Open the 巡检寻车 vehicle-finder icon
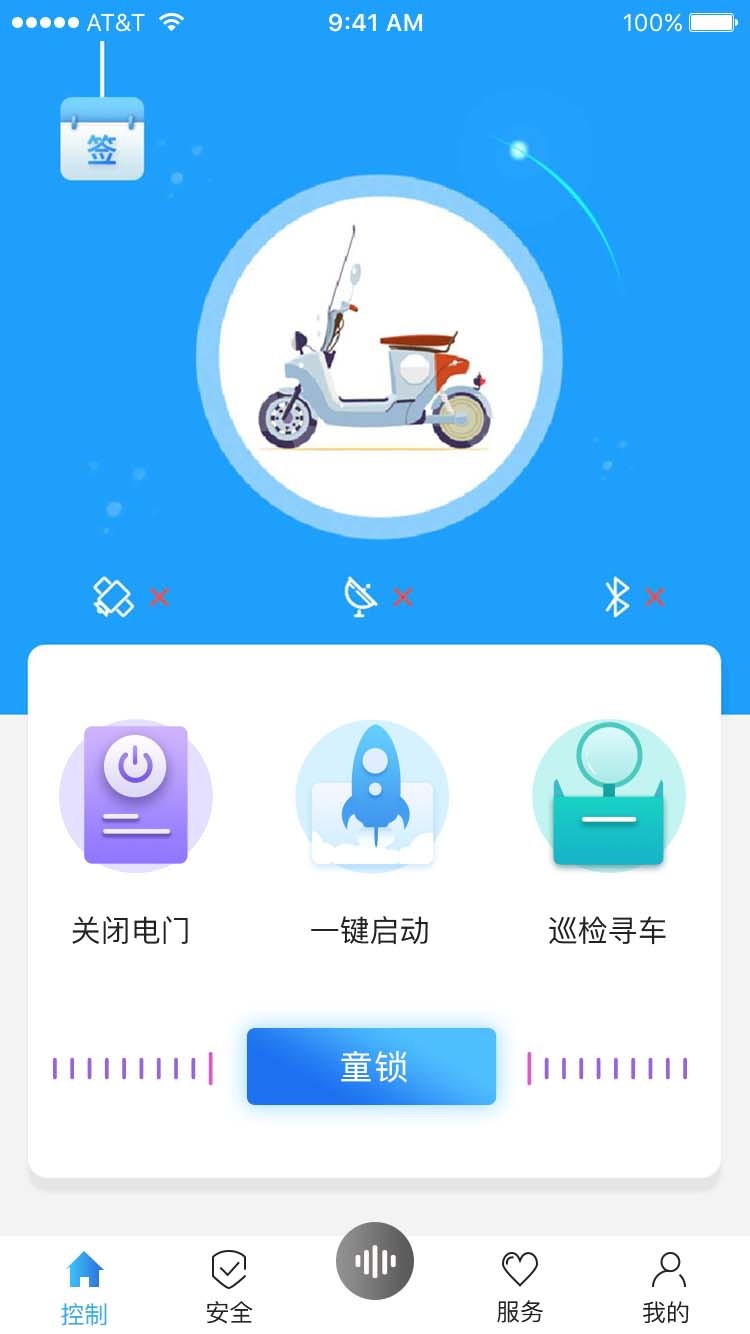 [x=608, y=796]
